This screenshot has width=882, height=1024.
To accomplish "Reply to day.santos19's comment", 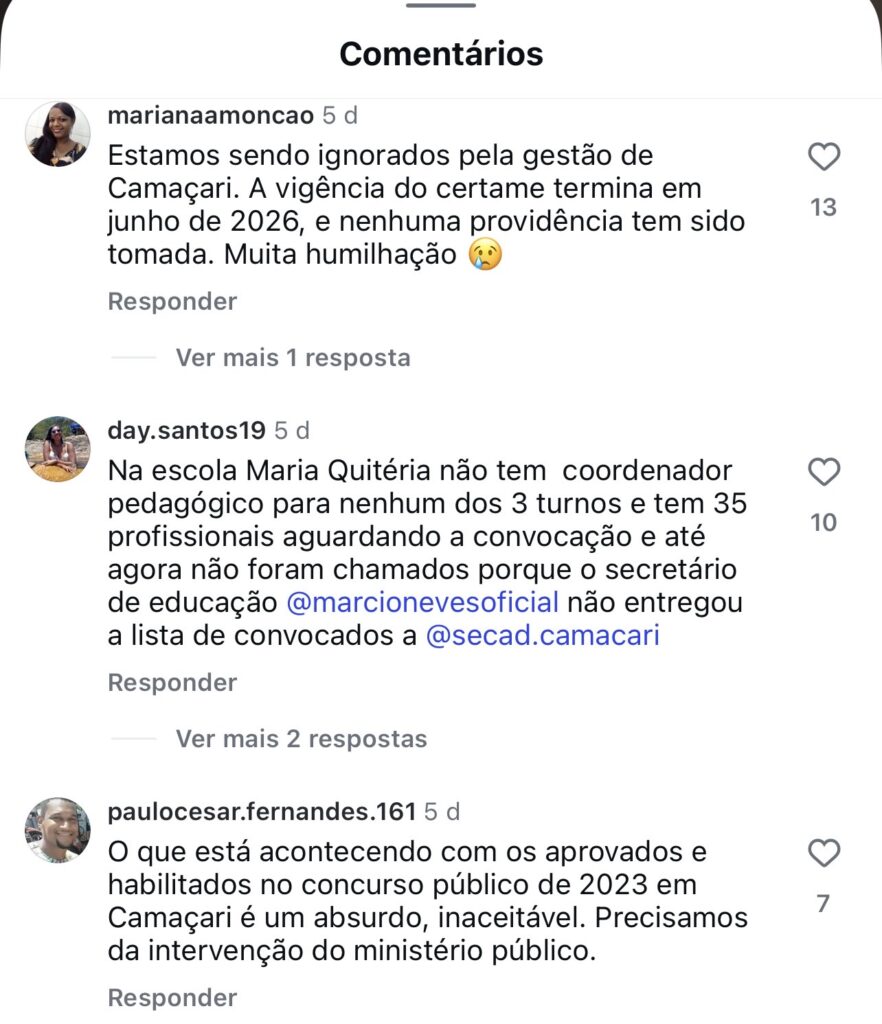I will [172, 683].
